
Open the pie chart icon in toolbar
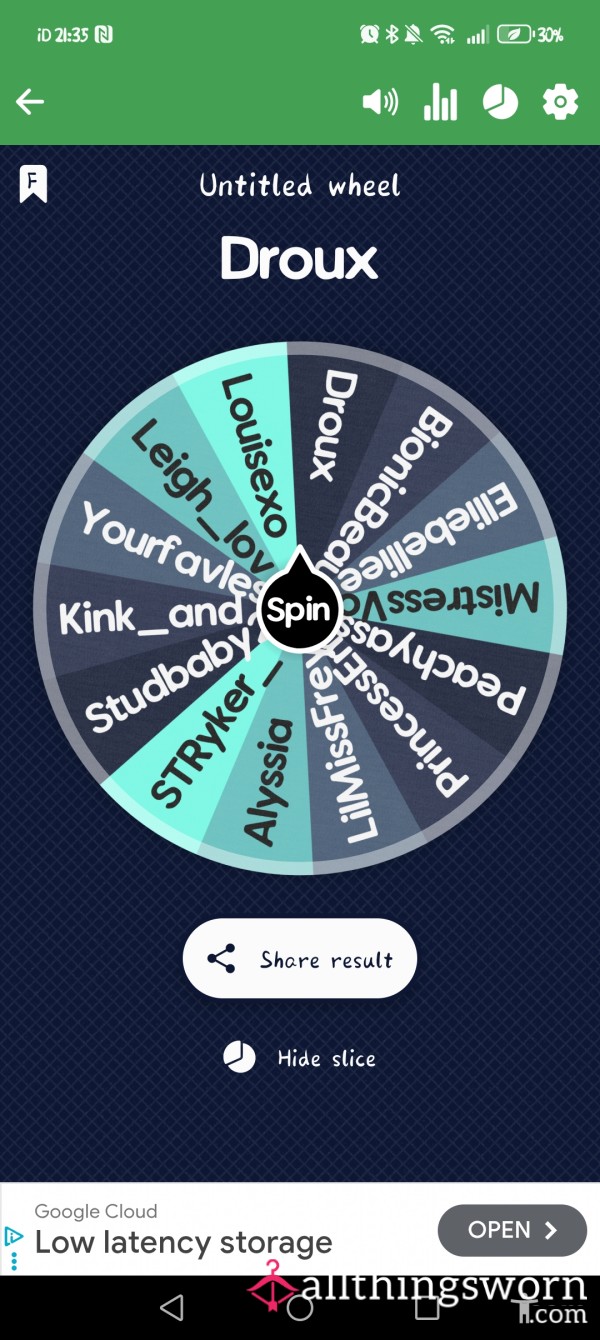tap(500, 101)
